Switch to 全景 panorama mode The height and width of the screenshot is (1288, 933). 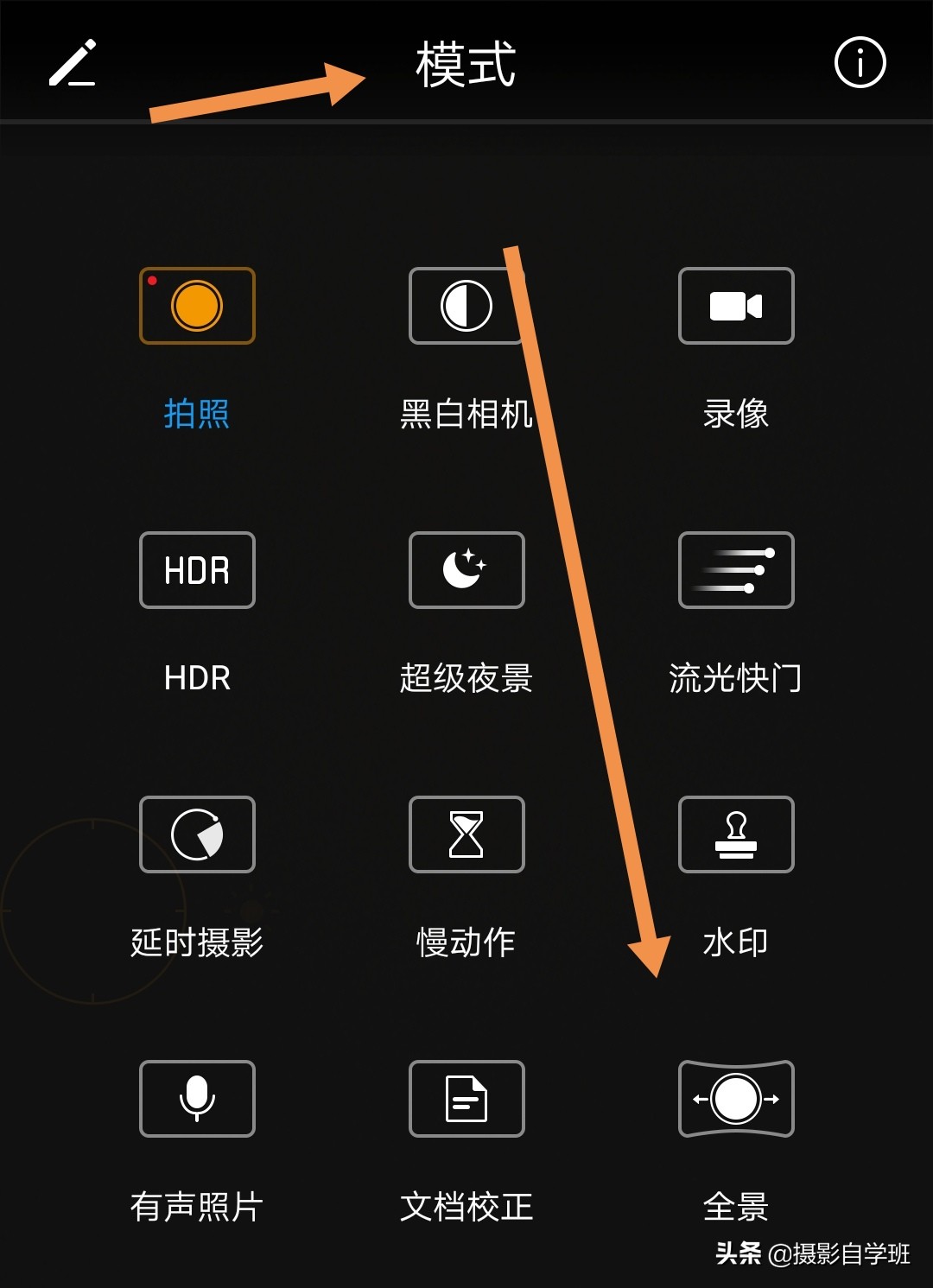tap(736, 1099)
